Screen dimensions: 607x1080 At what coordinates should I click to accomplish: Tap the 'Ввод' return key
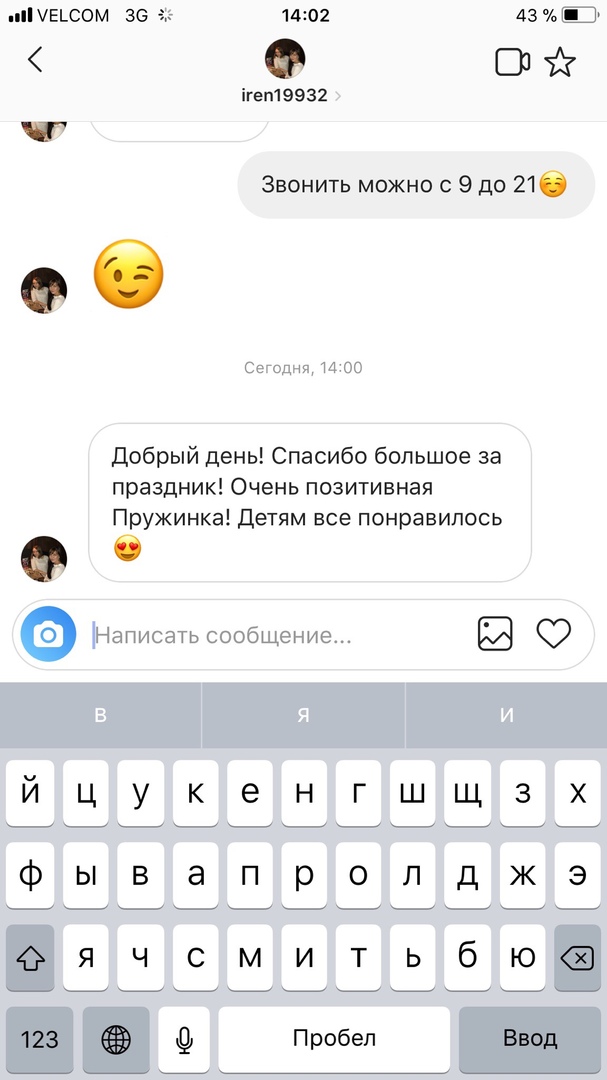pyautogui.click(x=530, y=1039)
